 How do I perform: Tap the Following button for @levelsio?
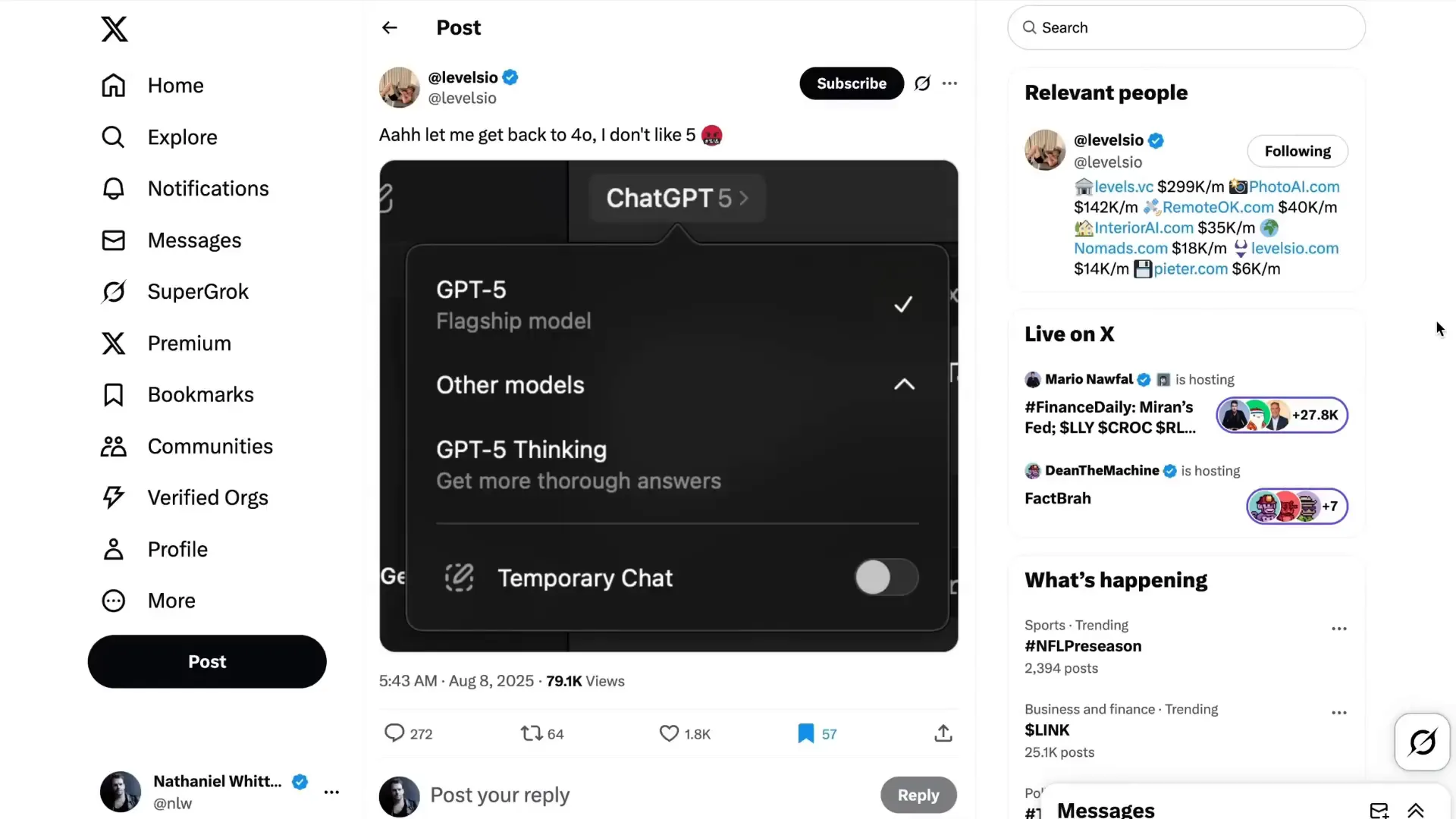click(x=1297, y=151)
